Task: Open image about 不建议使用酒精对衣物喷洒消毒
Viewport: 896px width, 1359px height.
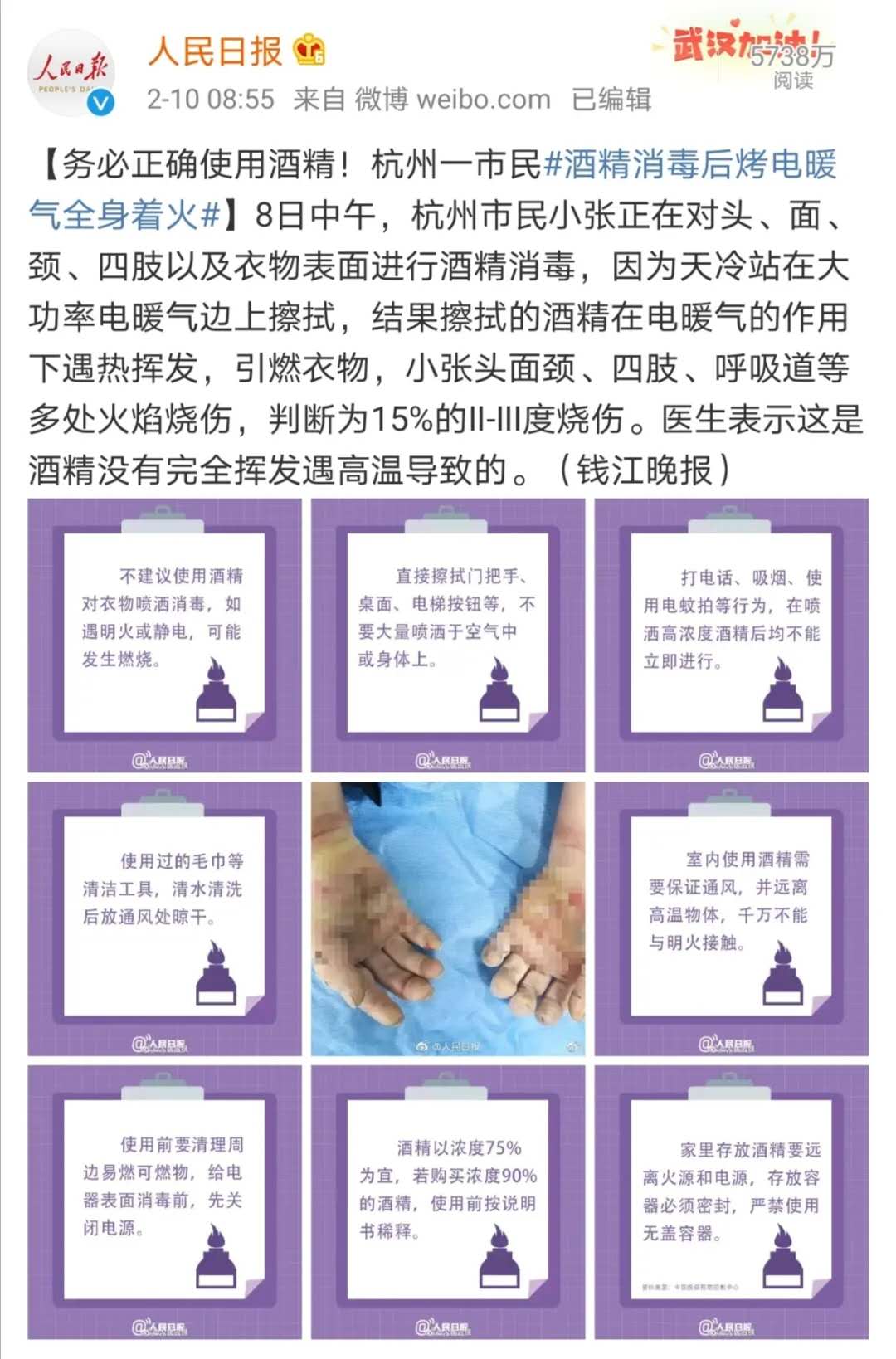Action: tap(164, 636)
